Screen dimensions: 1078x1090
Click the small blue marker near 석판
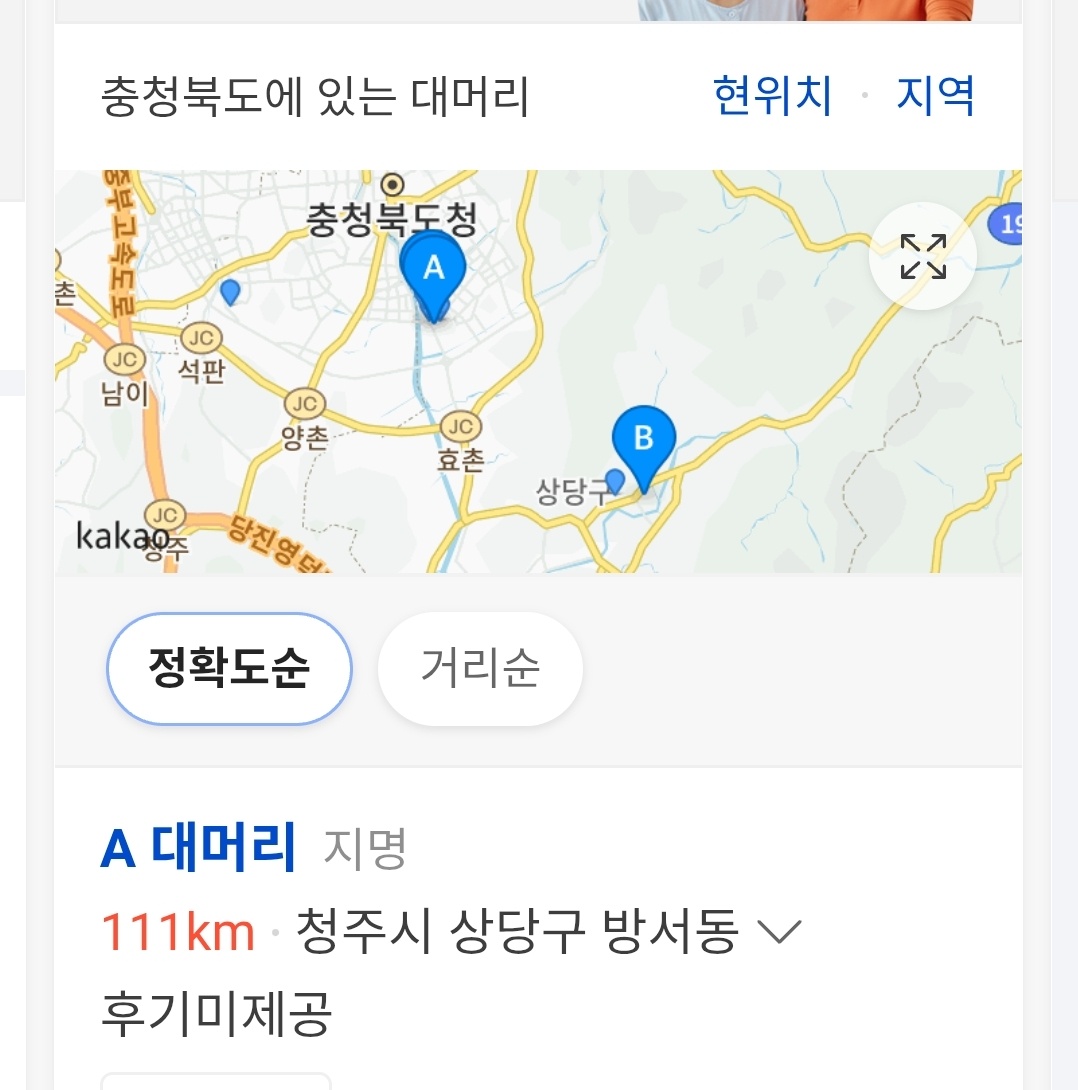click(231, 291)
